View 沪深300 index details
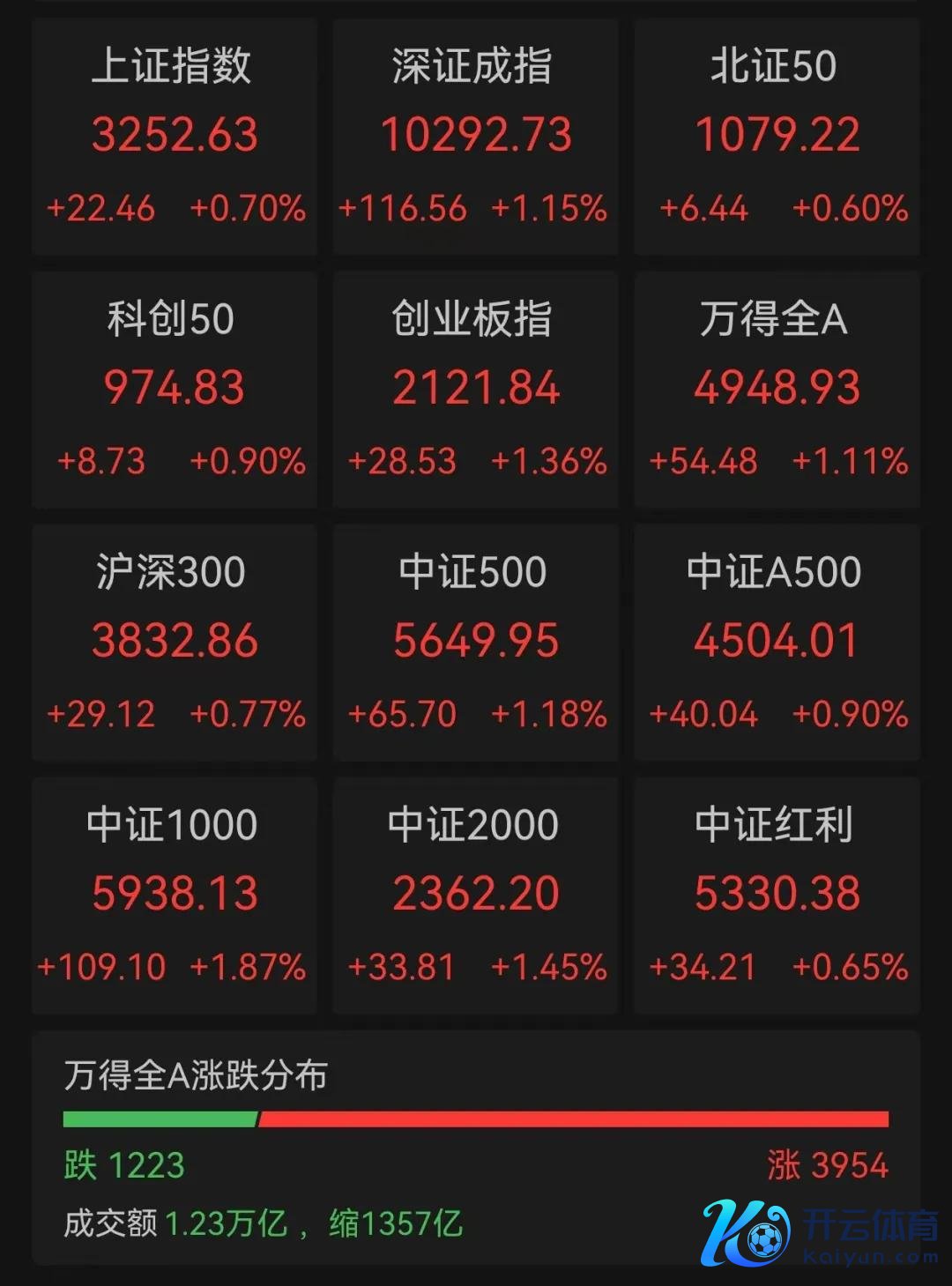 click(175, 643)
